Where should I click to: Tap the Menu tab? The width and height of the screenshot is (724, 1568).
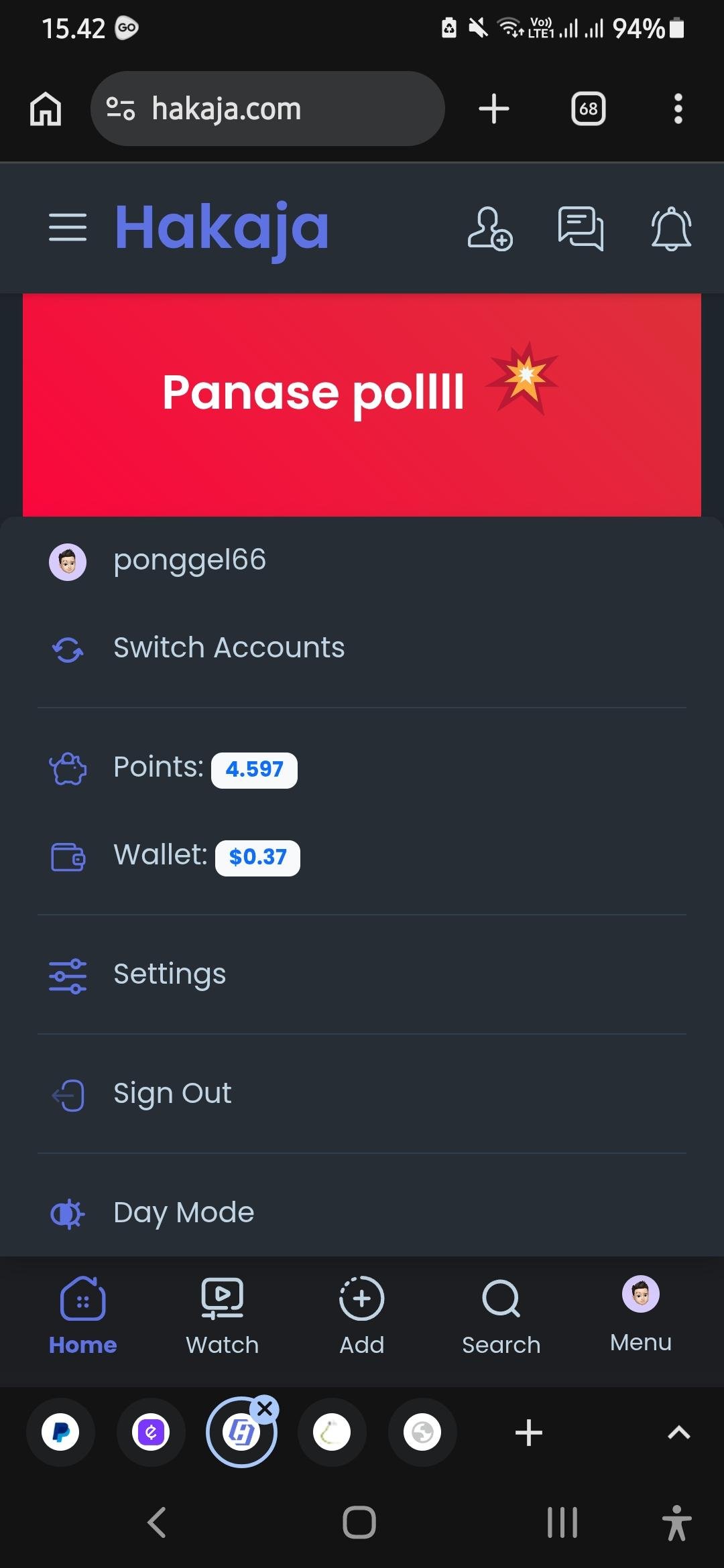pyautogui.click(x=640, y=1313)
